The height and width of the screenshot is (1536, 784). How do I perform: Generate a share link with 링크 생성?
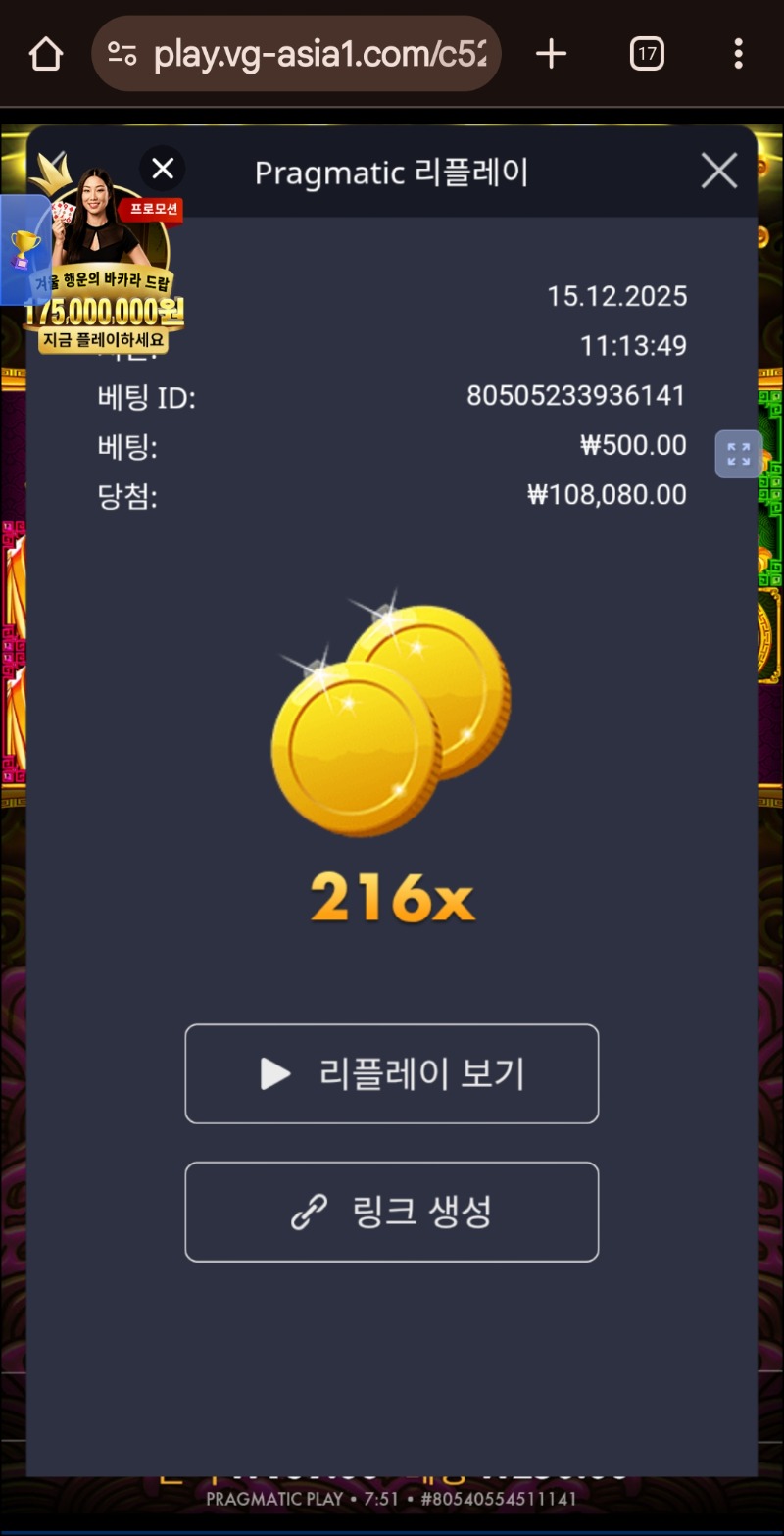click(391, 1213)
